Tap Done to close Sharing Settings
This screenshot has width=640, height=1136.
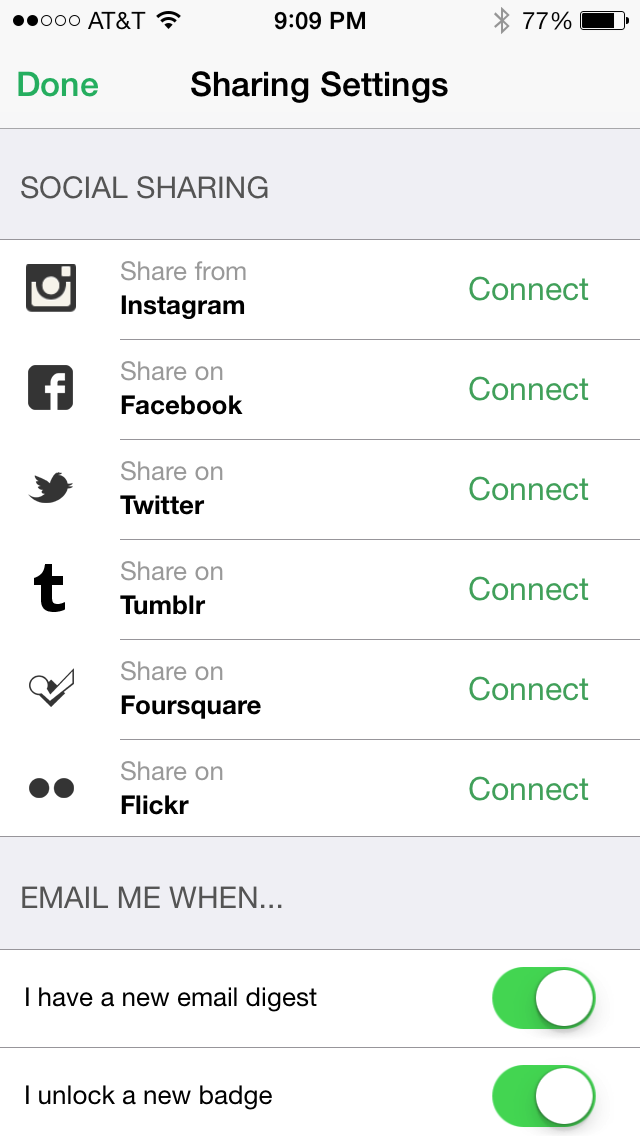tap(58, 85)
